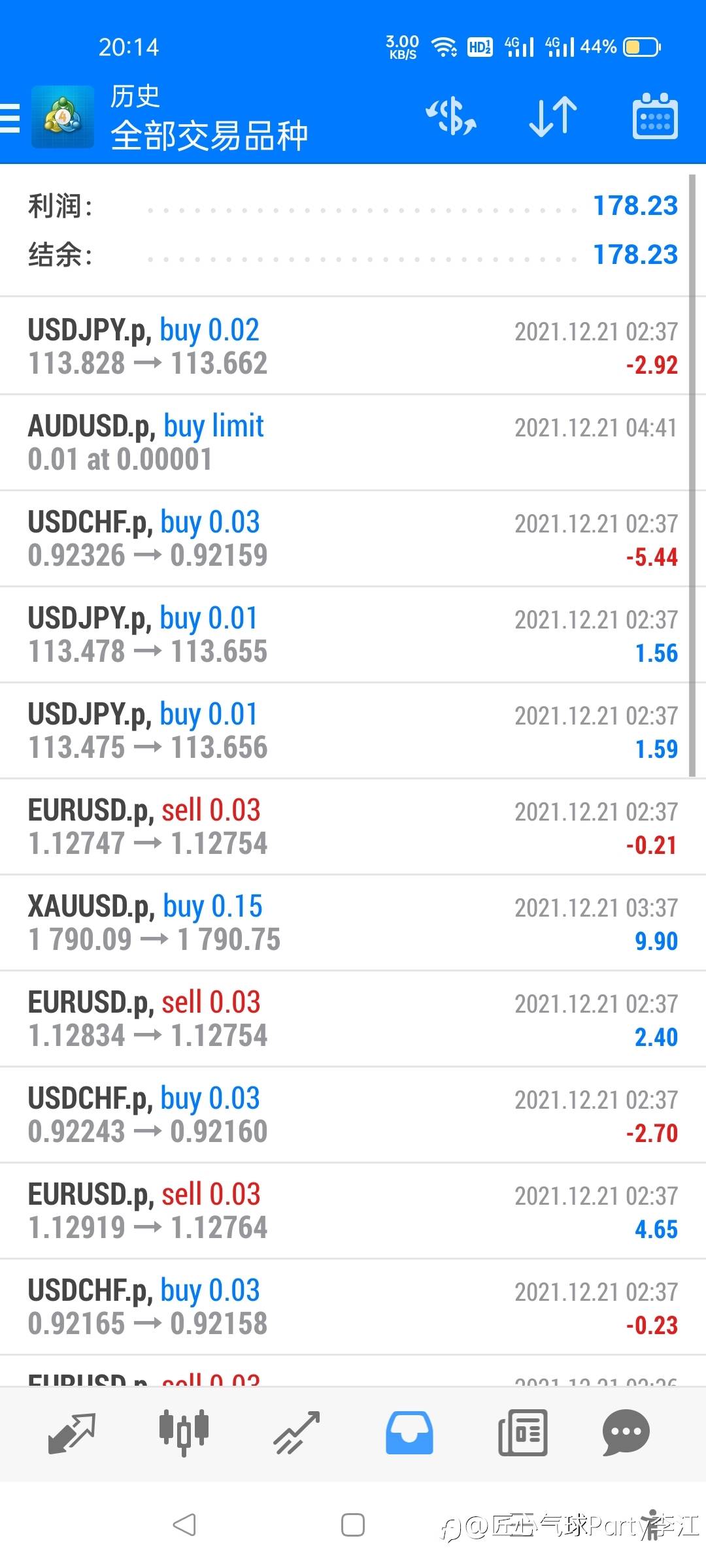
Task: Open the sort order arrows icon
Action: (553, 118)
